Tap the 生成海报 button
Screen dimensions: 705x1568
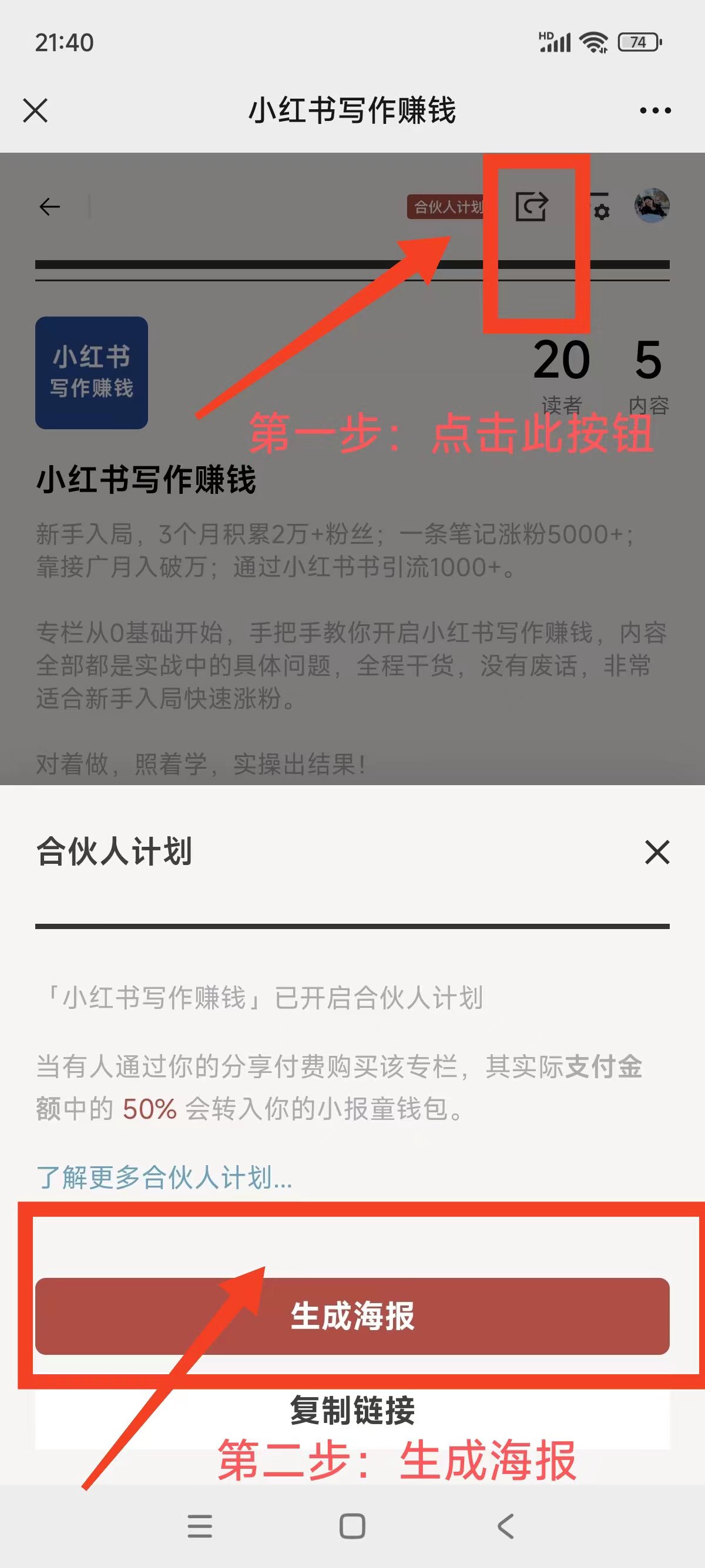click(x=352, y=1315)
